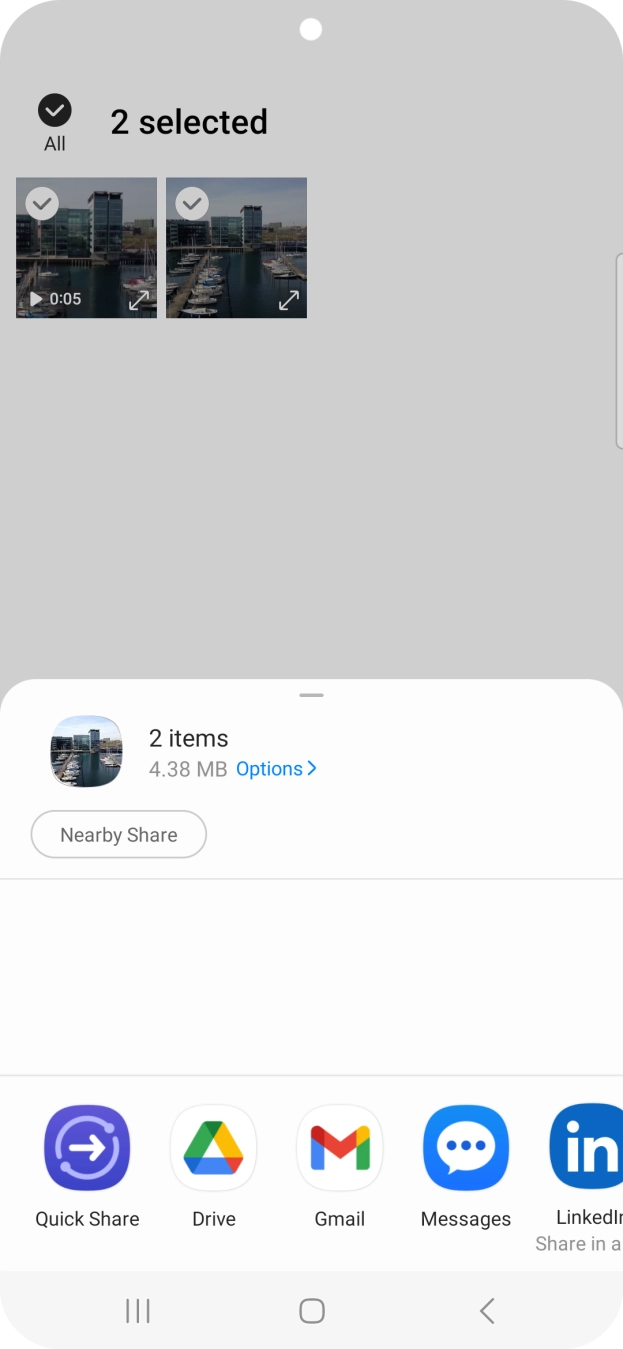The image size is (623, 1349).
Task: Deselect the second photo's checkmark
Action: tap(191, 204)
